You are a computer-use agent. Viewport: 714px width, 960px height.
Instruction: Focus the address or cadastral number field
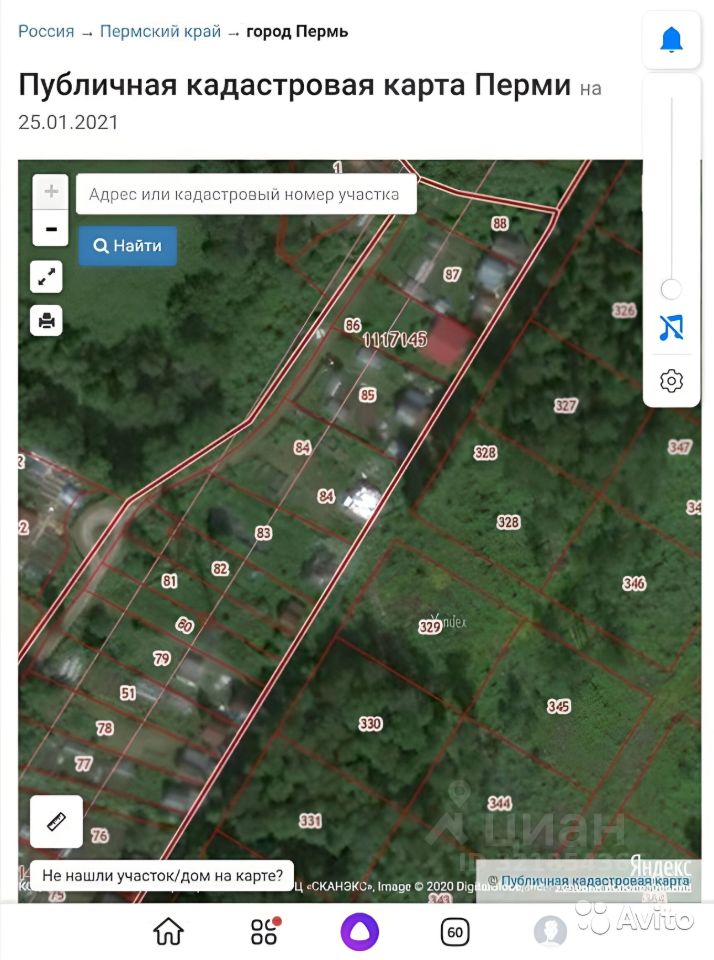(x=246, y=194)
